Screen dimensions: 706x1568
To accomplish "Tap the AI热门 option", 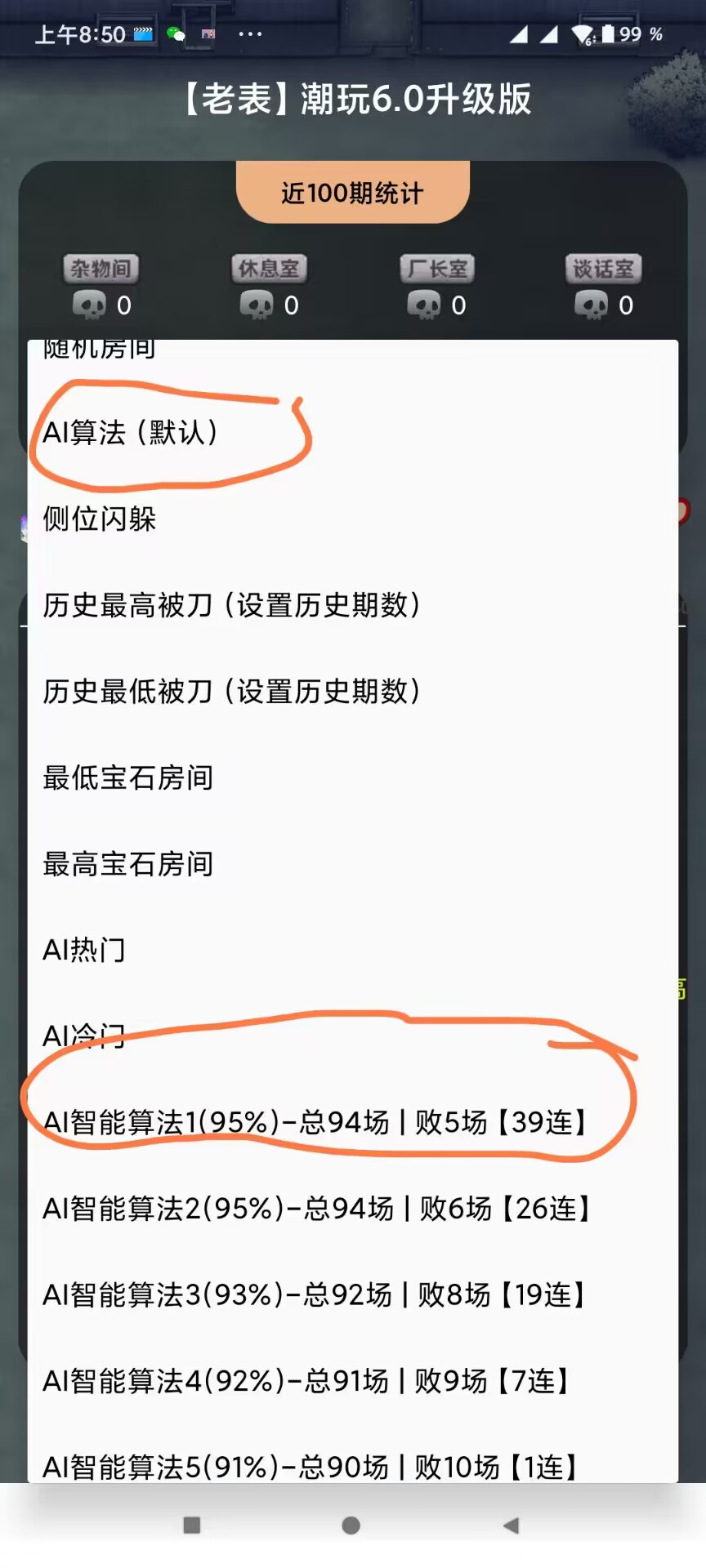I will pos(84,950).
